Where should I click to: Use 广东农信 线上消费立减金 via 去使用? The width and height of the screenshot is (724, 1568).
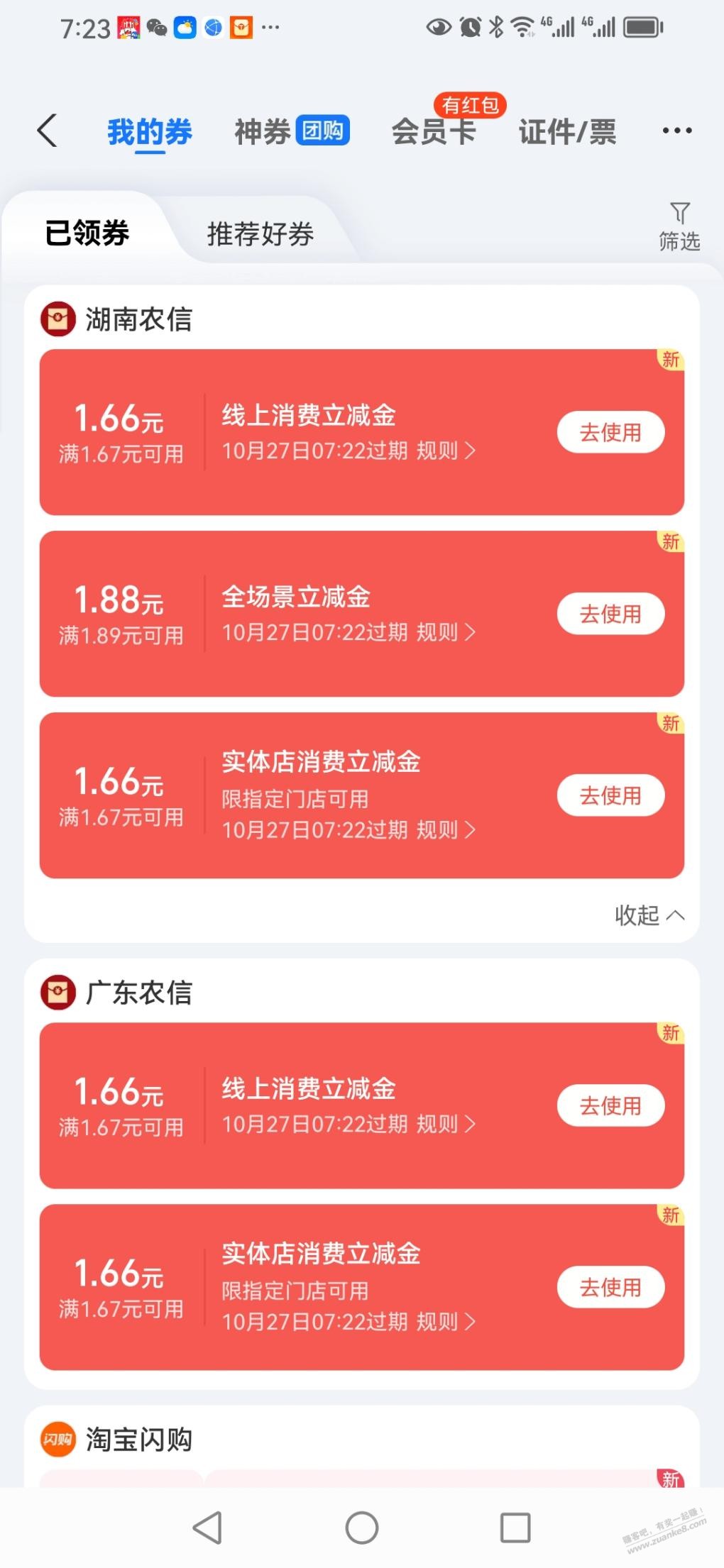[x=610, y=1105]
